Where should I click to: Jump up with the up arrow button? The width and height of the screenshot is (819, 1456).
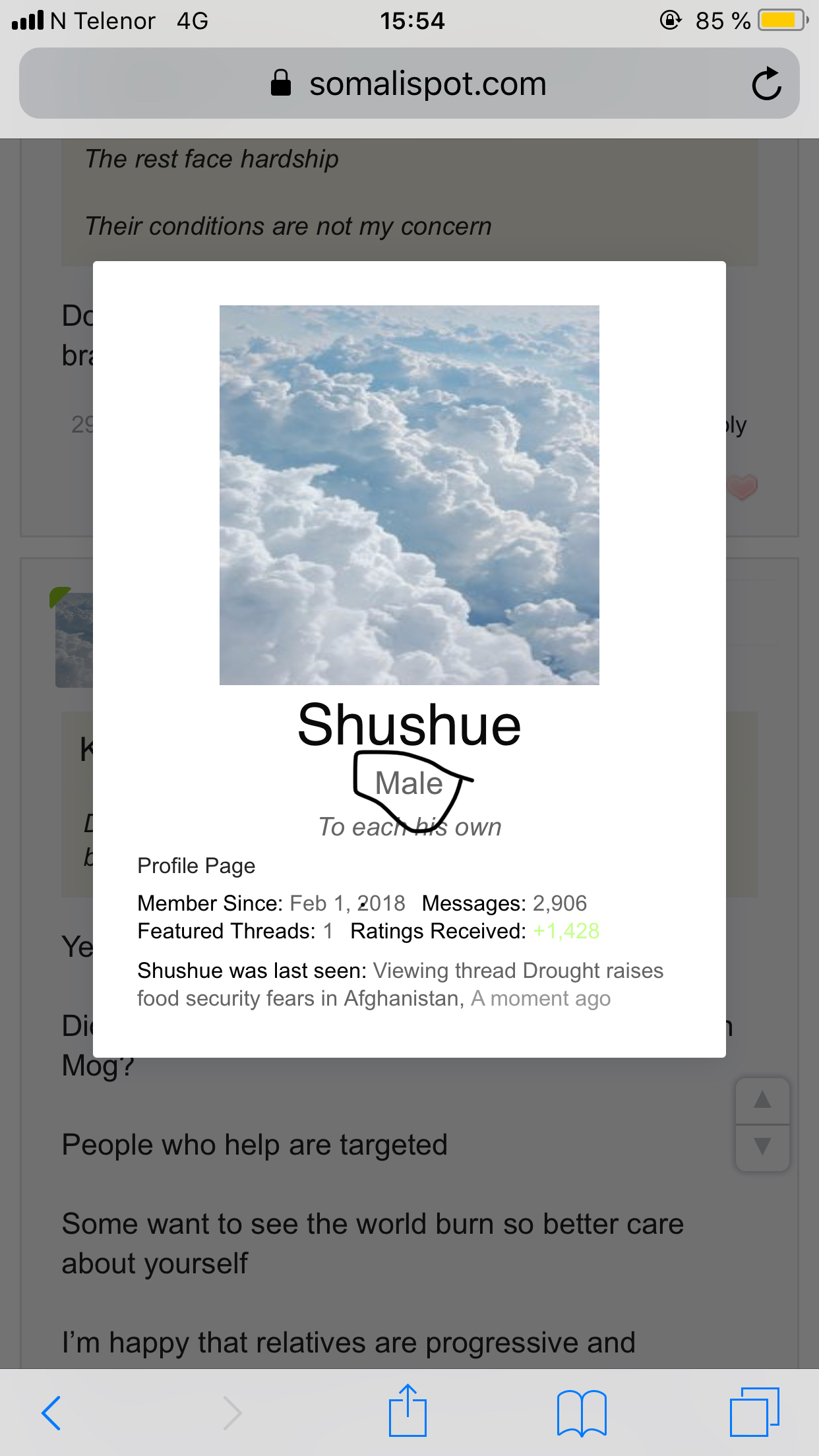coord(762,1100)
